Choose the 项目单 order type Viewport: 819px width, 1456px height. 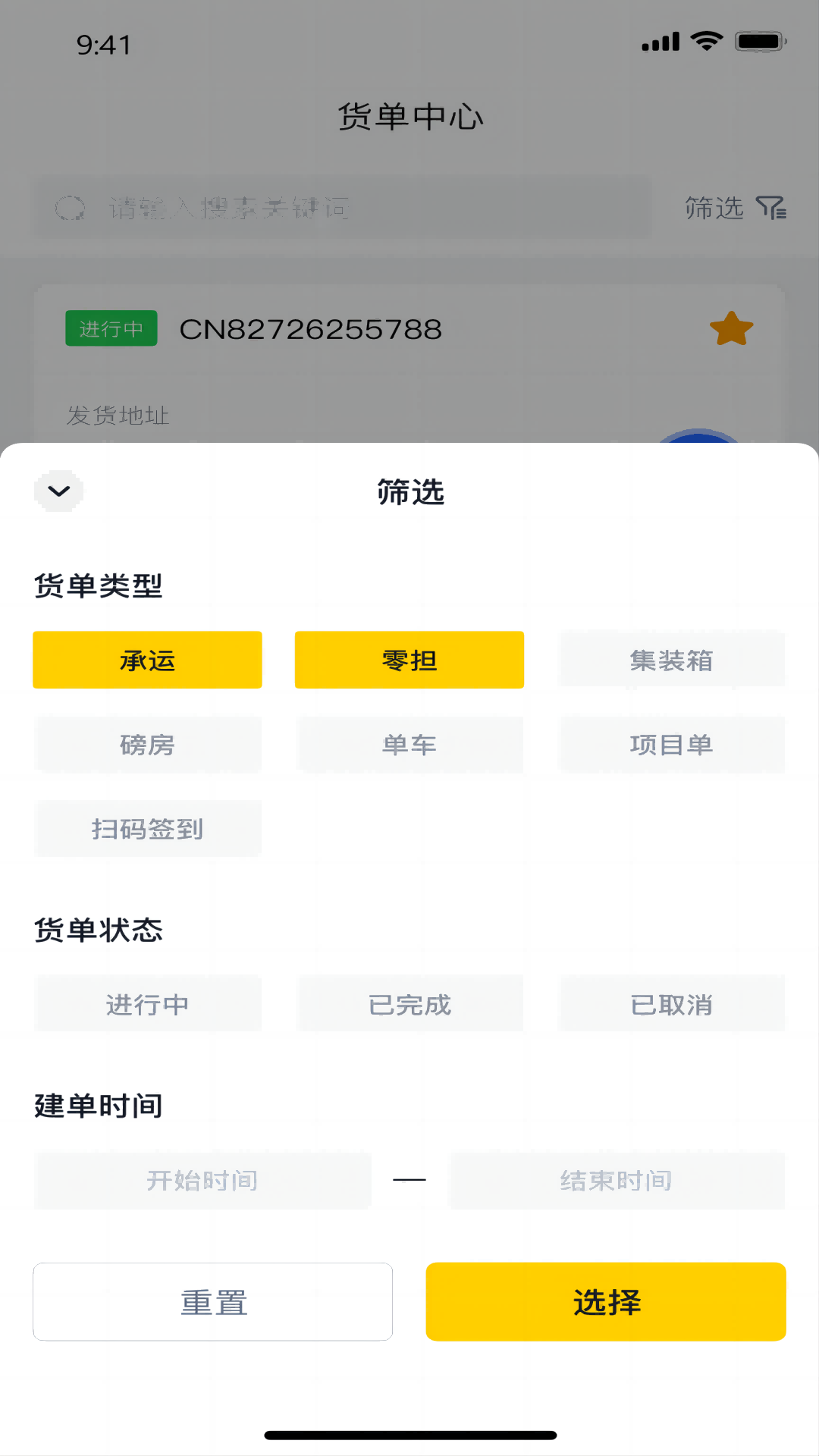(x=672, y=745)
